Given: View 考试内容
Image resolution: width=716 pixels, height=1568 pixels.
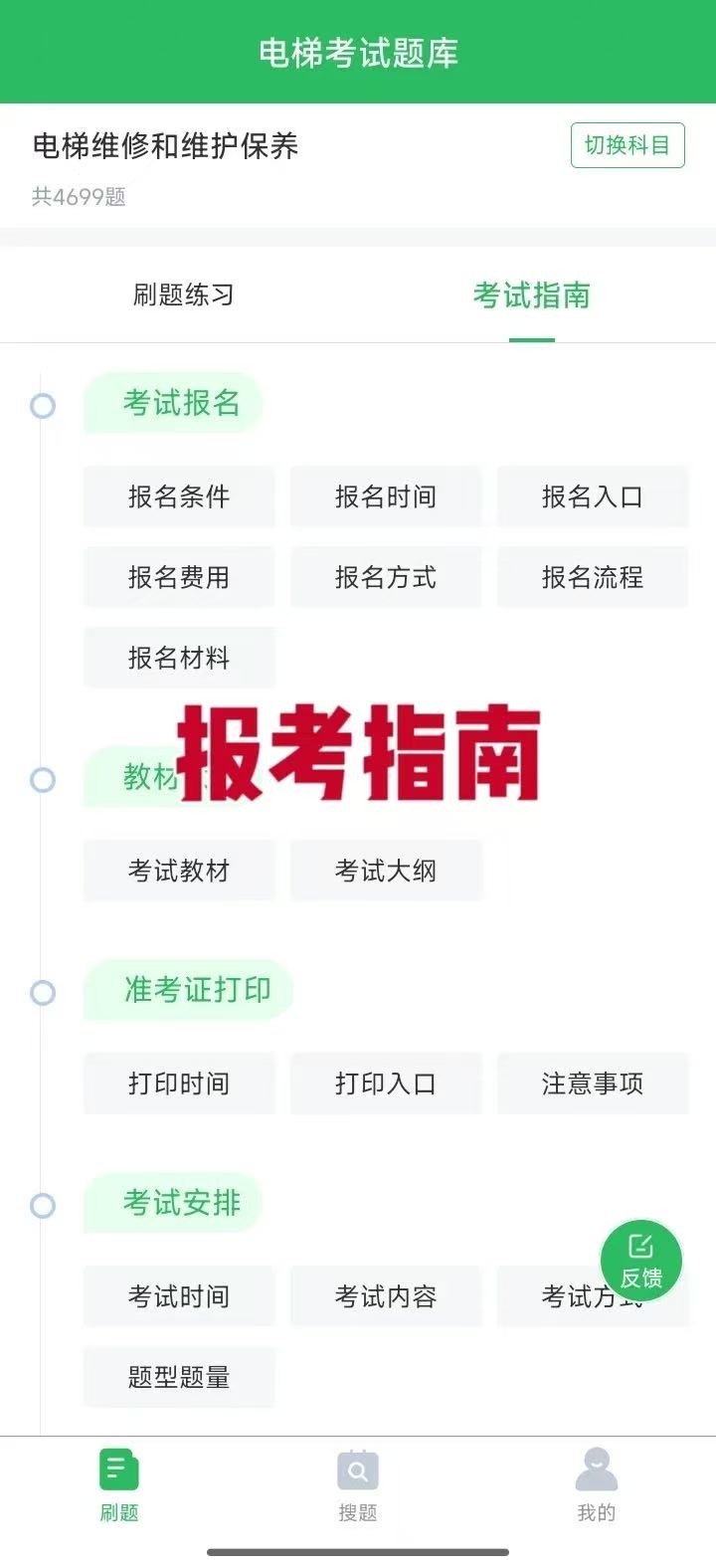Looking at the screenshot, I should tap(386, 1296).
